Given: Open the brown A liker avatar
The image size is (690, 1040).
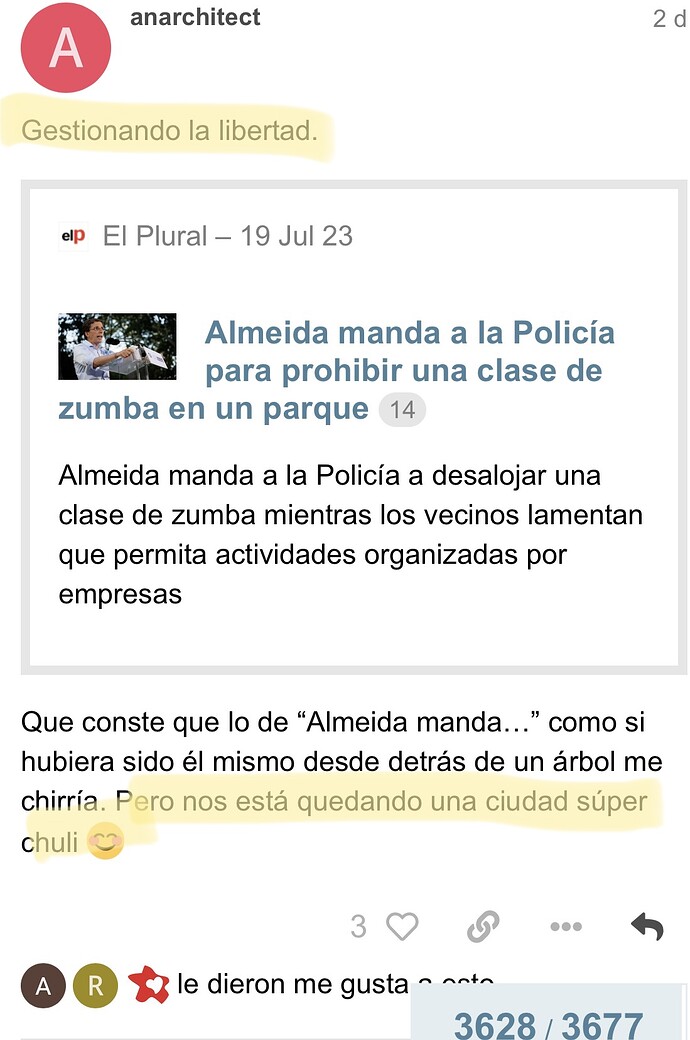Looking at the screenshot, I should (x=43, y=985).
